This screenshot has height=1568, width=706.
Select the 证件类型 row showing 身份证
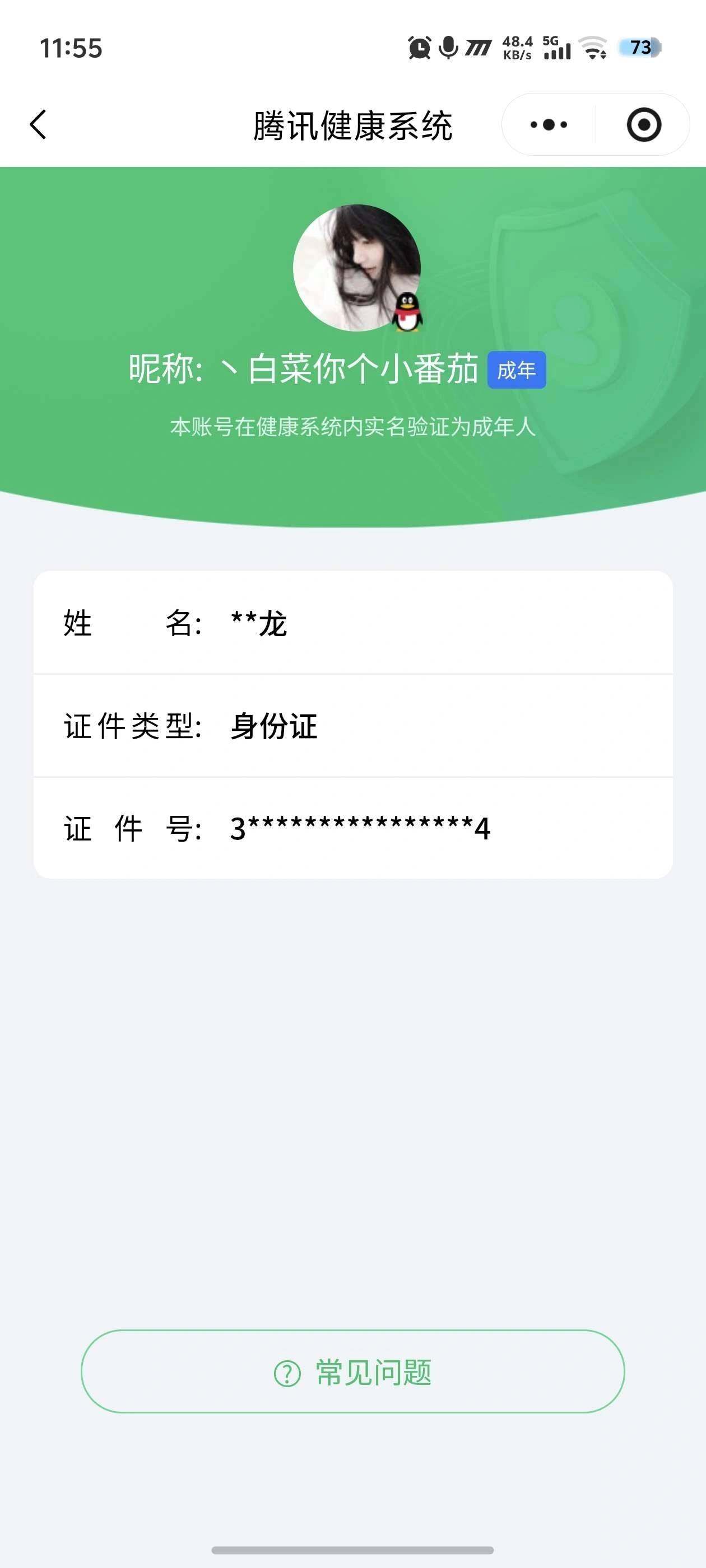pyautogui.click(x=354, y=726)
